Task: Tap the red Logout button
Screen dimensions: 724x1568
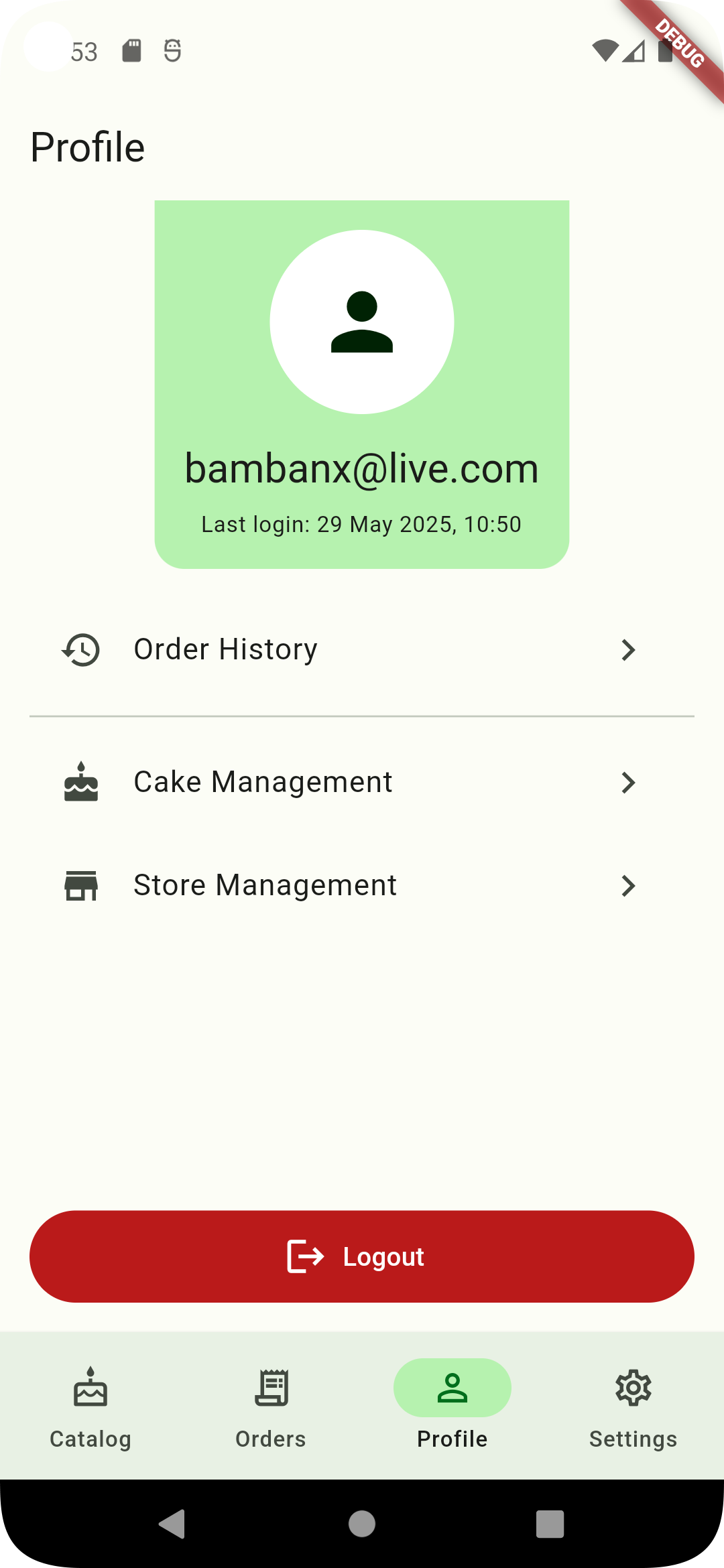Action: tap(362, 1256)
